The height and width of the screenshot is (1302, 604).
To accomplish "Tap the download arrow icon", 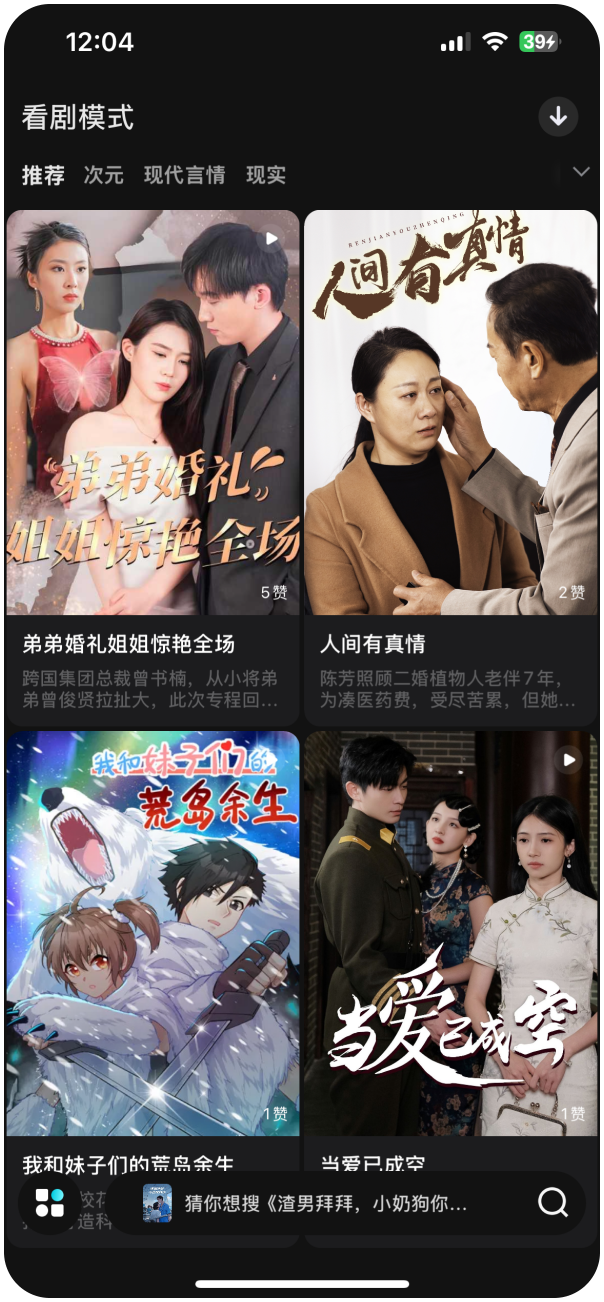I will click(x=558, y=117).
